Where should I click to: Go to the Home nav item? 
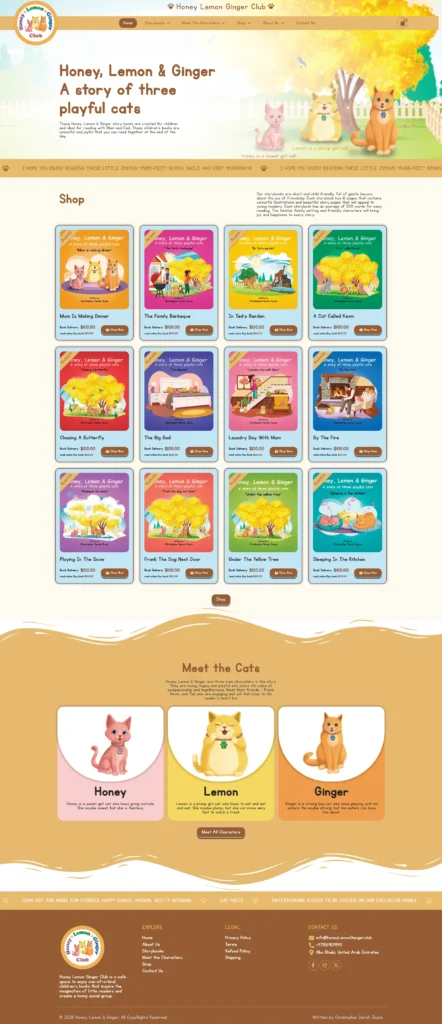pos(128,23)
